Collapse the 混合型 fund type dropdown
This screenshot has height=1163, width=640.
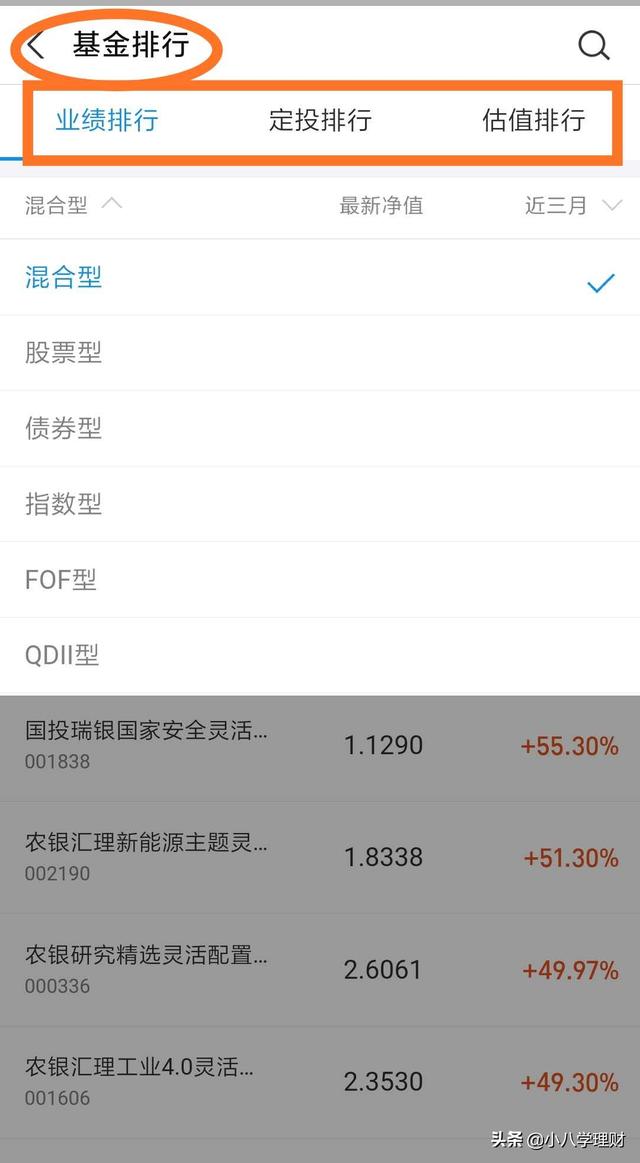[73, 205]
